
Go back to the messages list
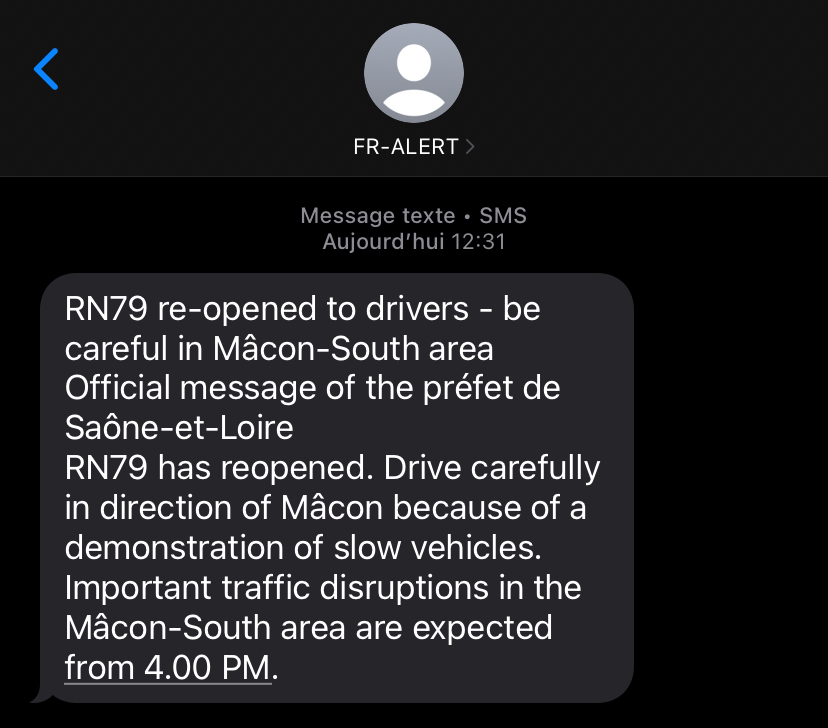point(46,69)
